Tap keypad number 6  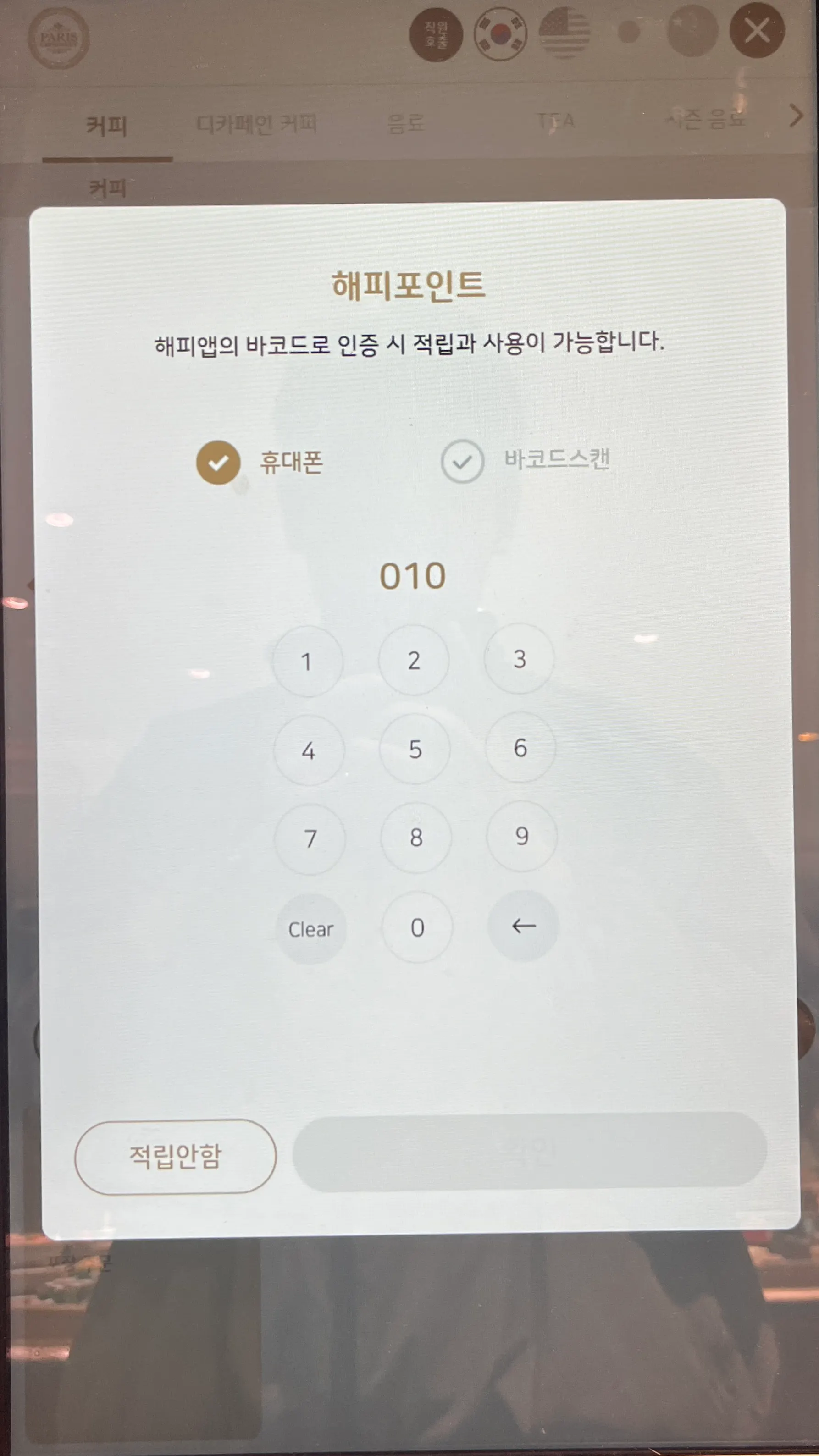click(520, 747)
